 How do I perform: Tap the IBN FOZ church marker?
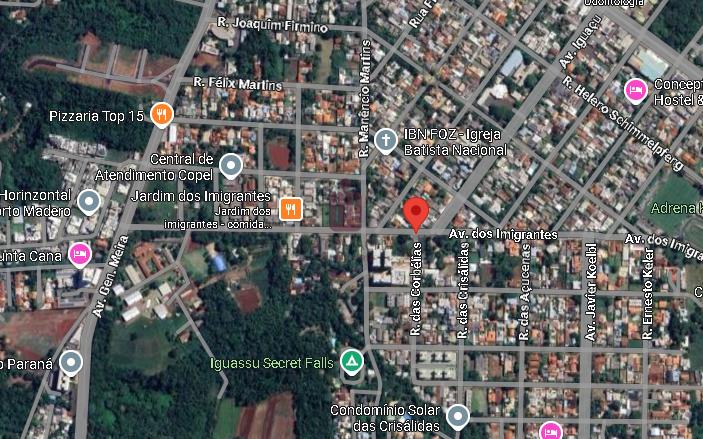(384, 141)
